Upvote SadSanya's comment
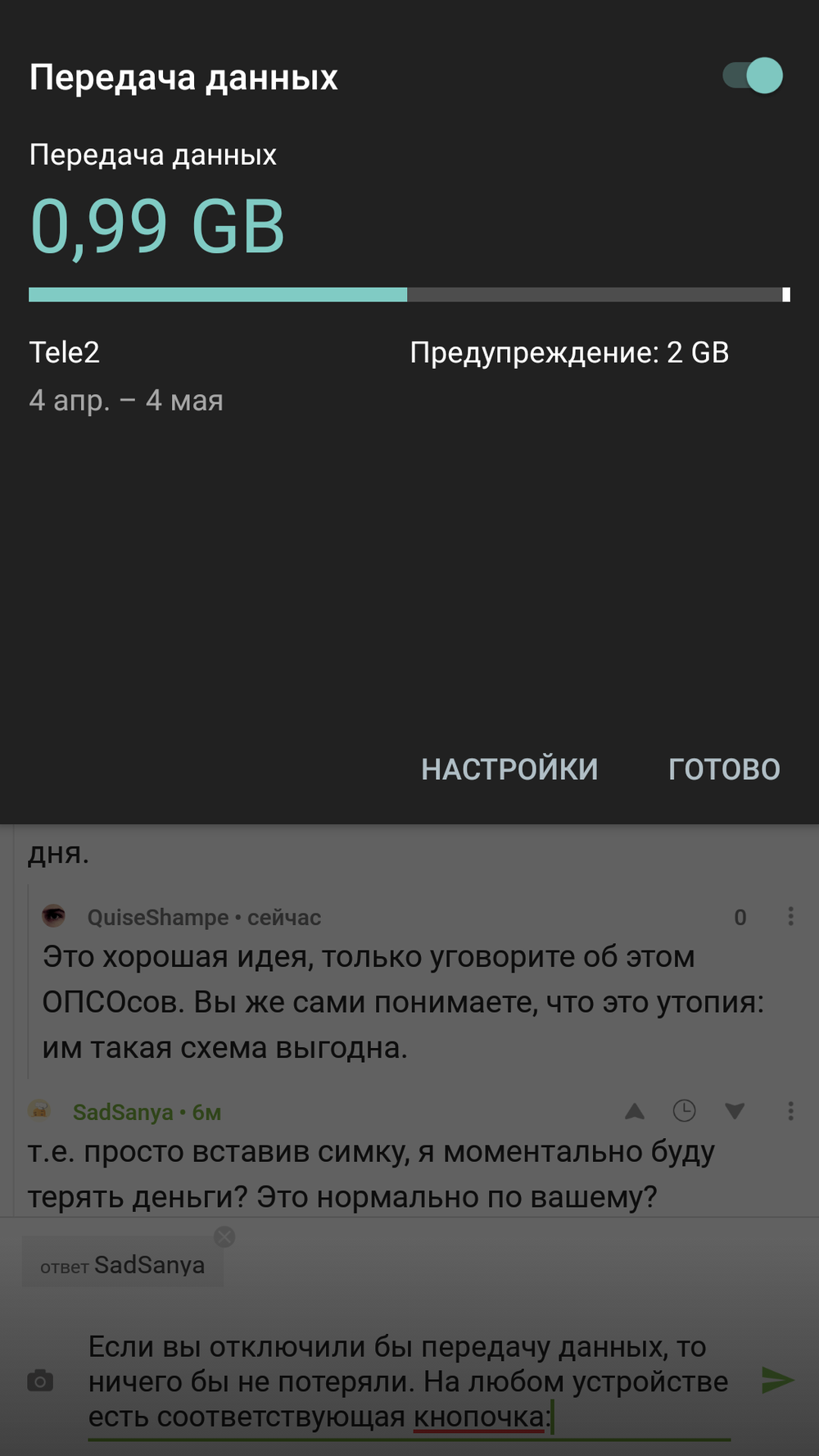Screen dimensions: 819x1456 (635, 1111)
